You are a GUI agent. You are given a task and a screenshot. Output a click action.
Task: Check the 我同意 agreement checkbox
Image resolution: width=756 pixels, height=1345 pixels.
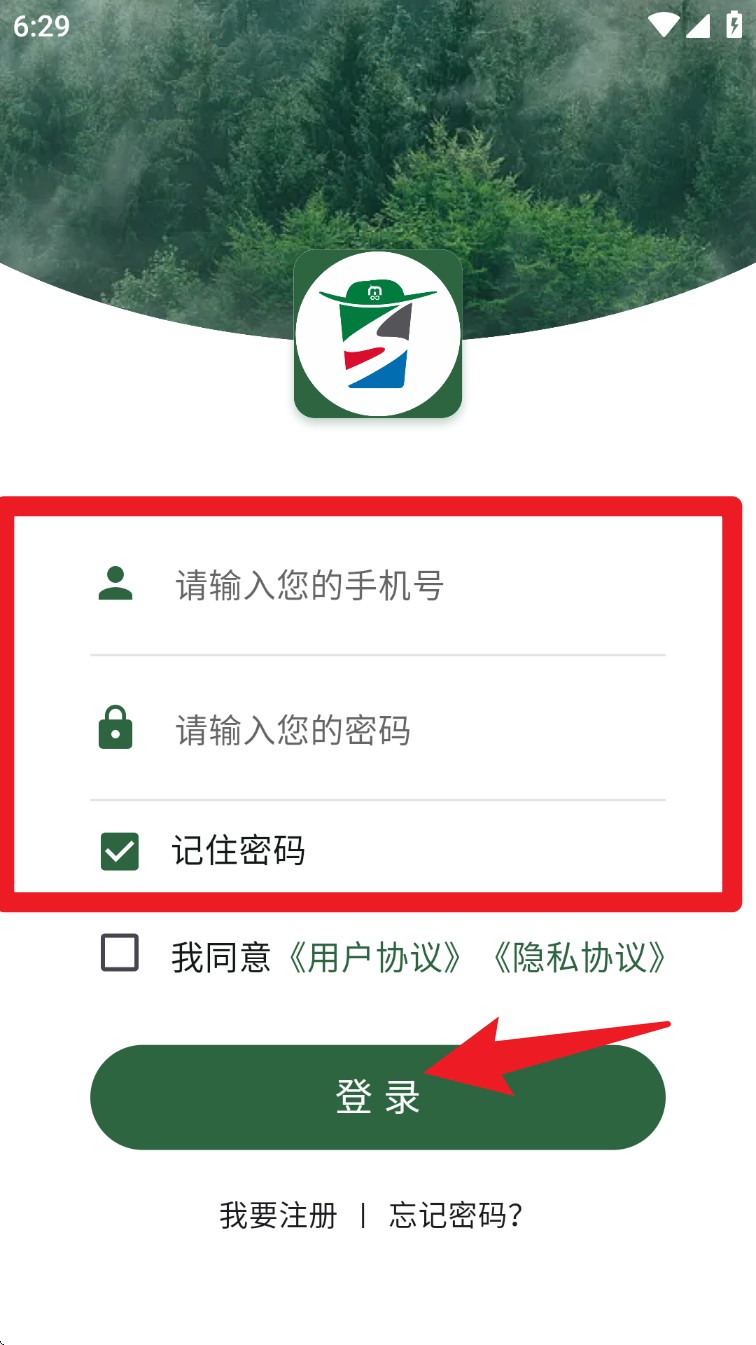click(120, 954)
